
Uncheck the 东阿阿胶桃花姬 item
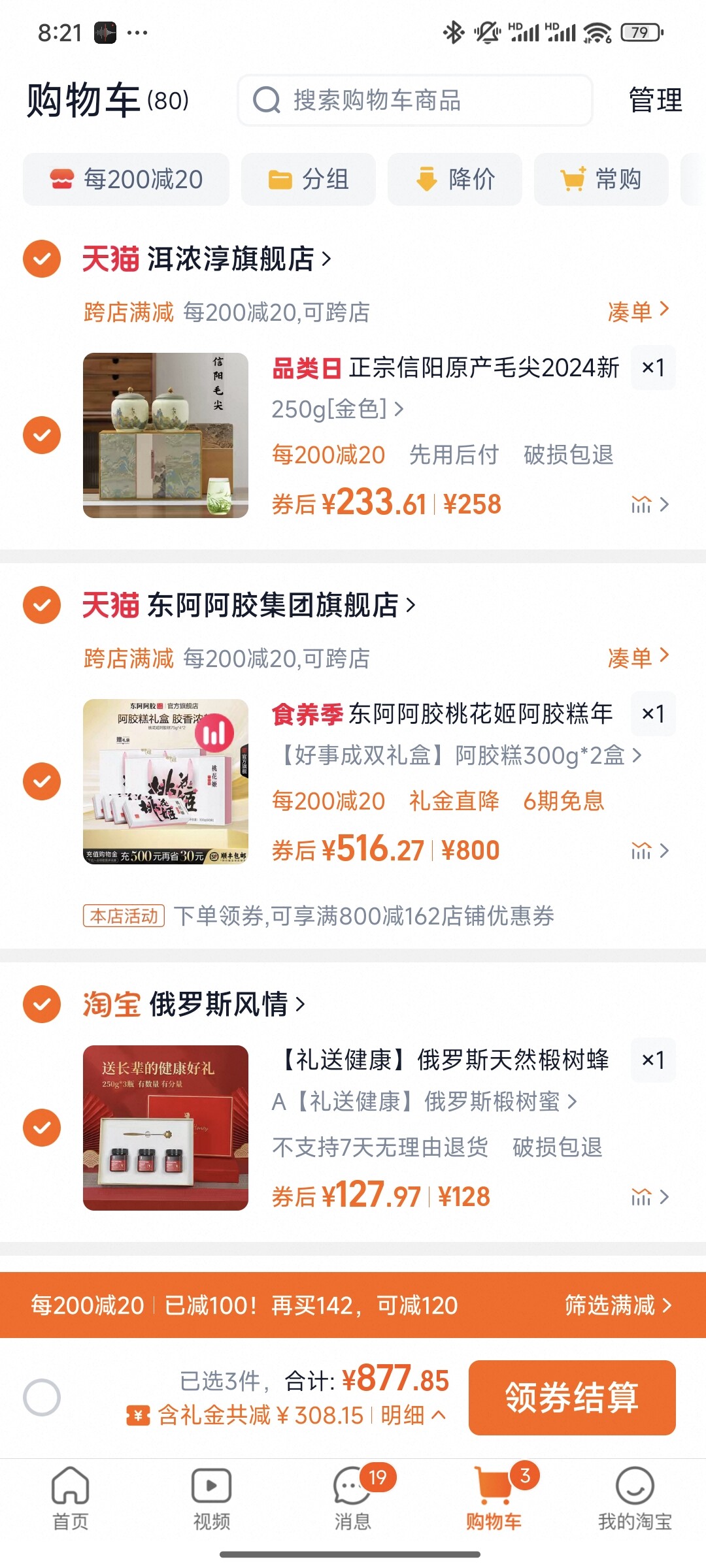pos(42,781)
